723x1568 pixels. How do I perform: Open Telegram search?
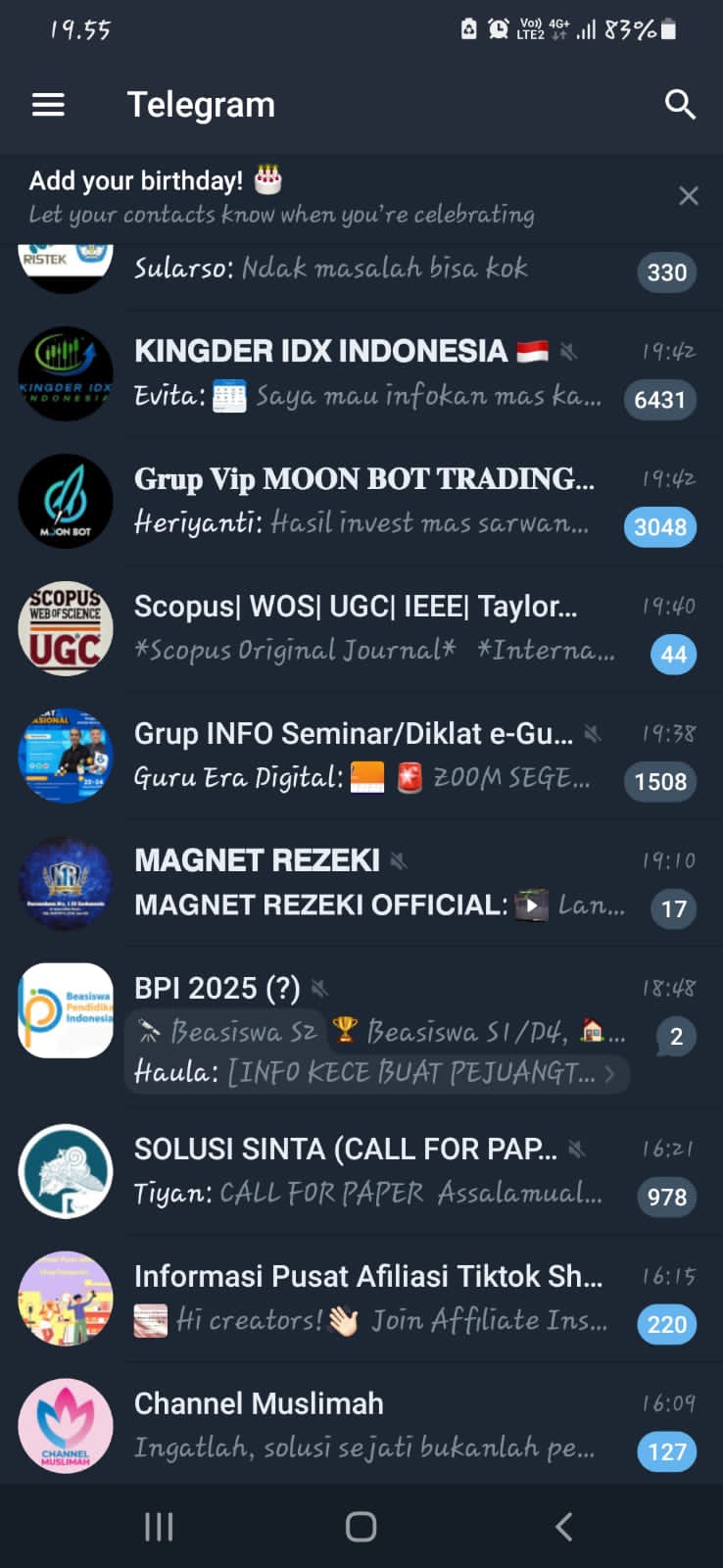click(x=680, y=105)
